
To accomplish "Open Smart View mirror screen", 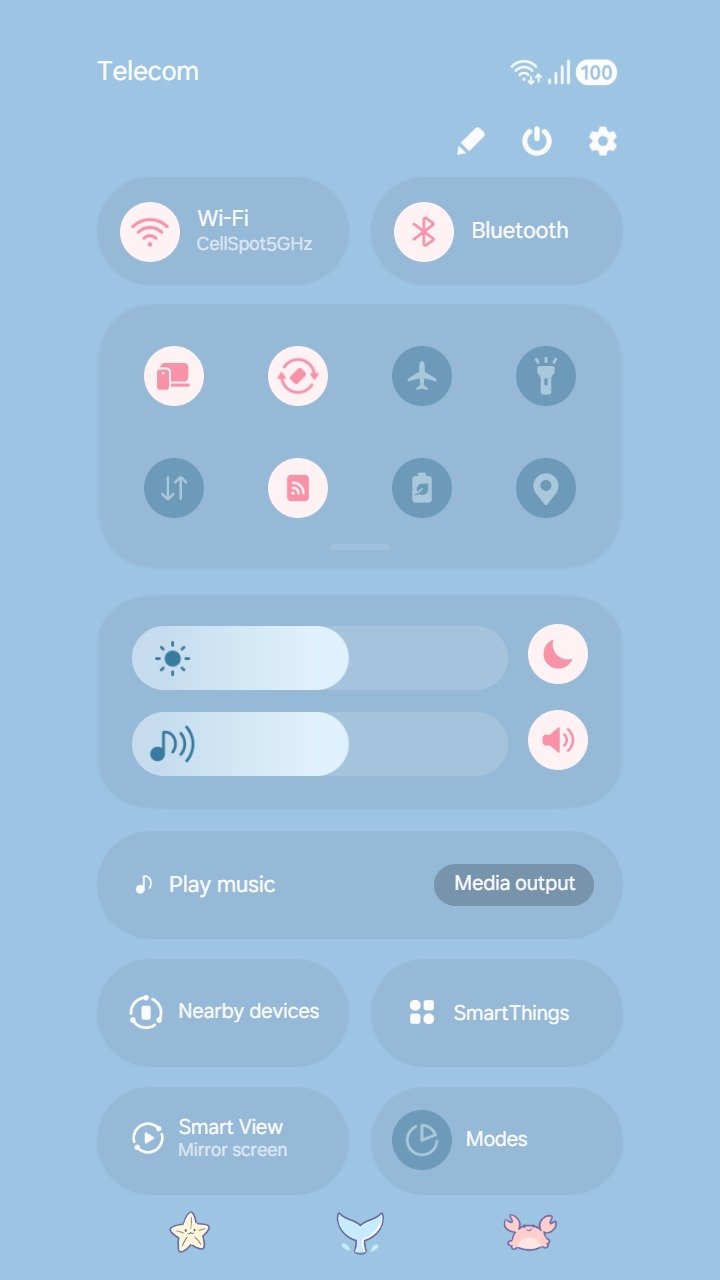I will pyautogui.click(x=222, y=1139).
